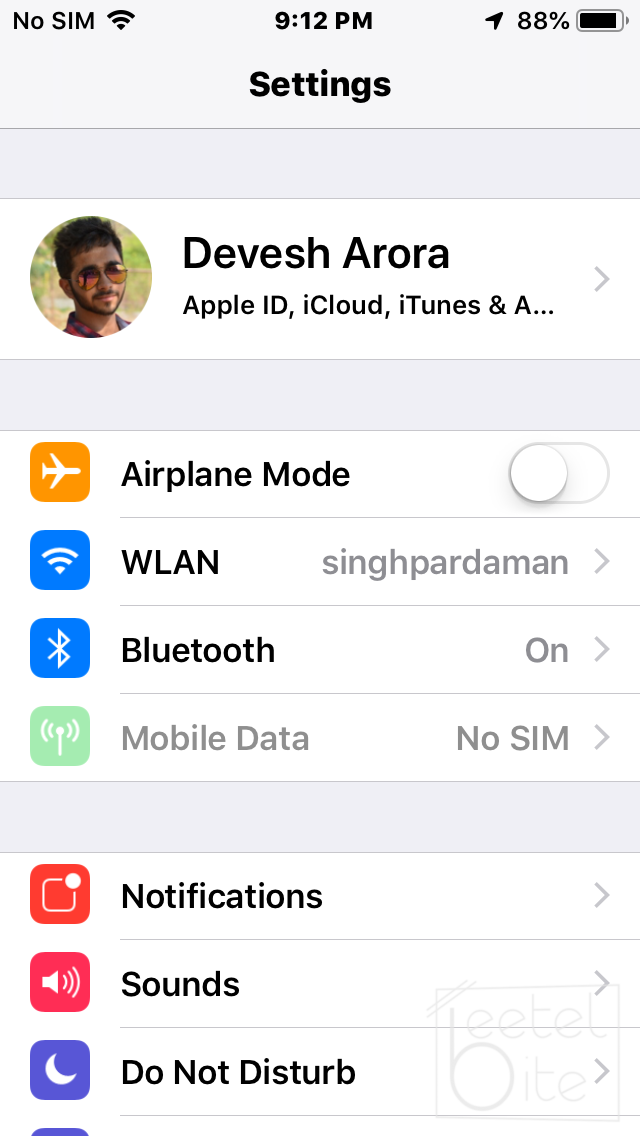Open Sounds settings
Image resolution: width=640 pixels, height=1136 pixels.
click(x=320, y=984)
